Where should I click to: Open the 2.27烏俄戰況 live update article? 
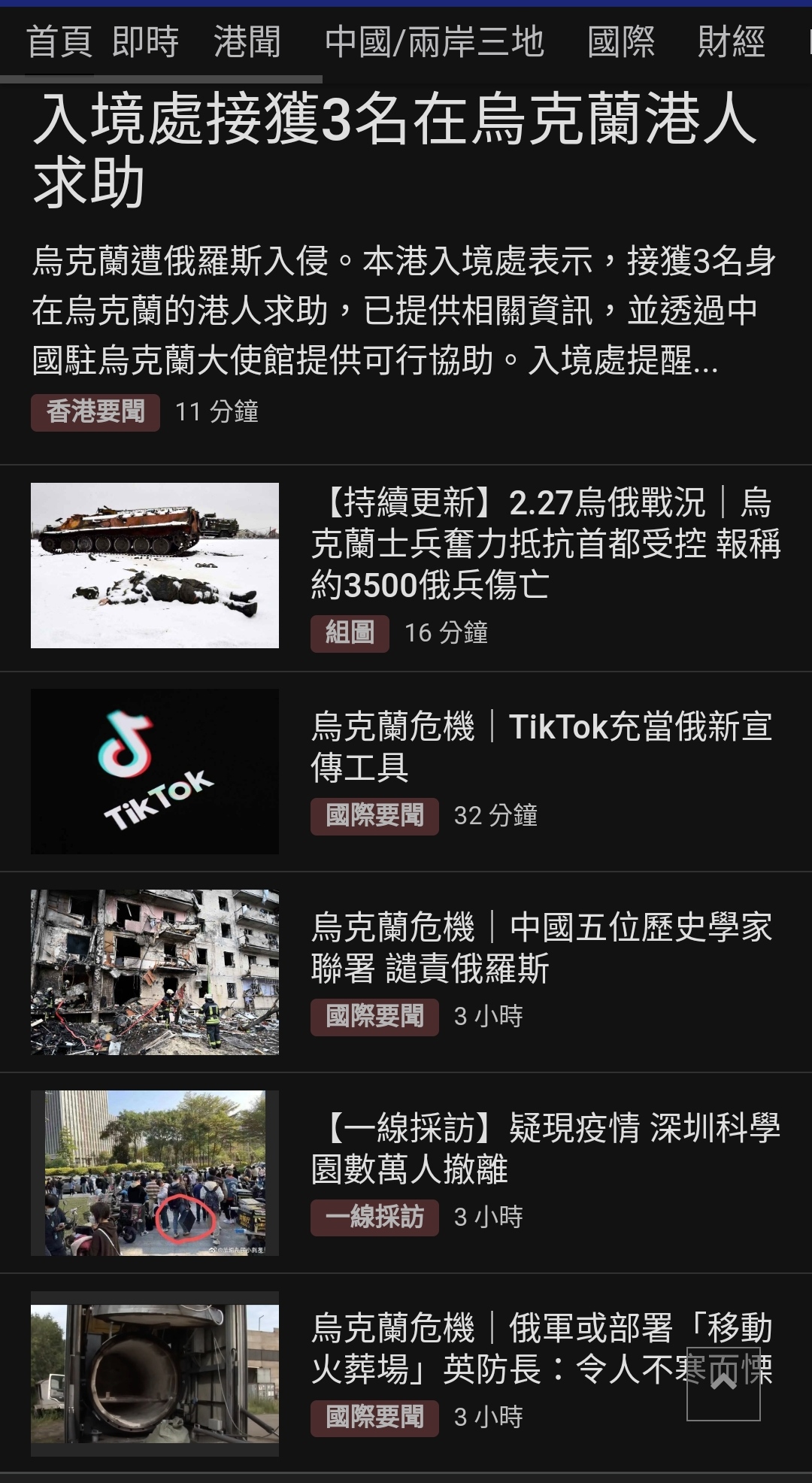pos(545,543)
